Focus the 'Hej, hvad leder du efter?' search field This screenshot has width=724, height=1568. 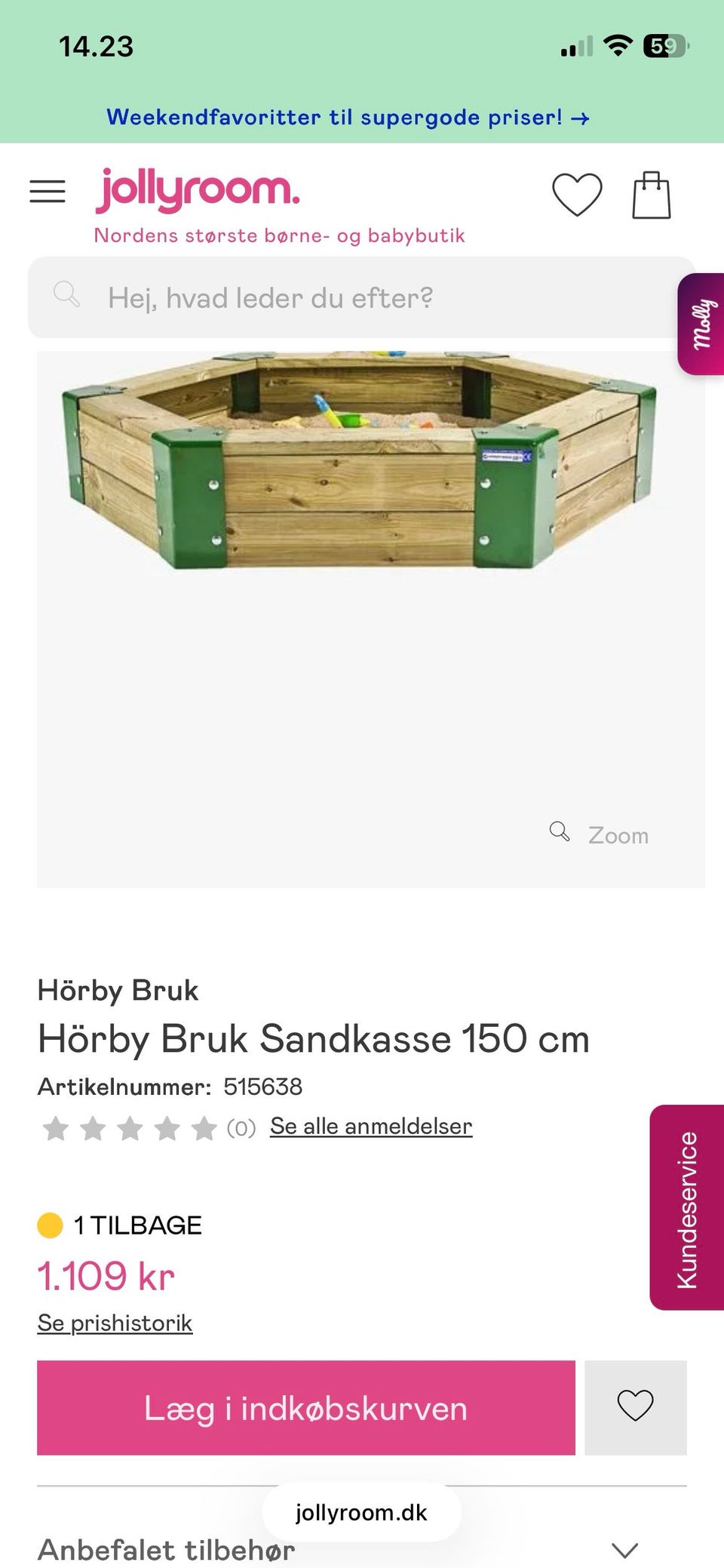361,297
